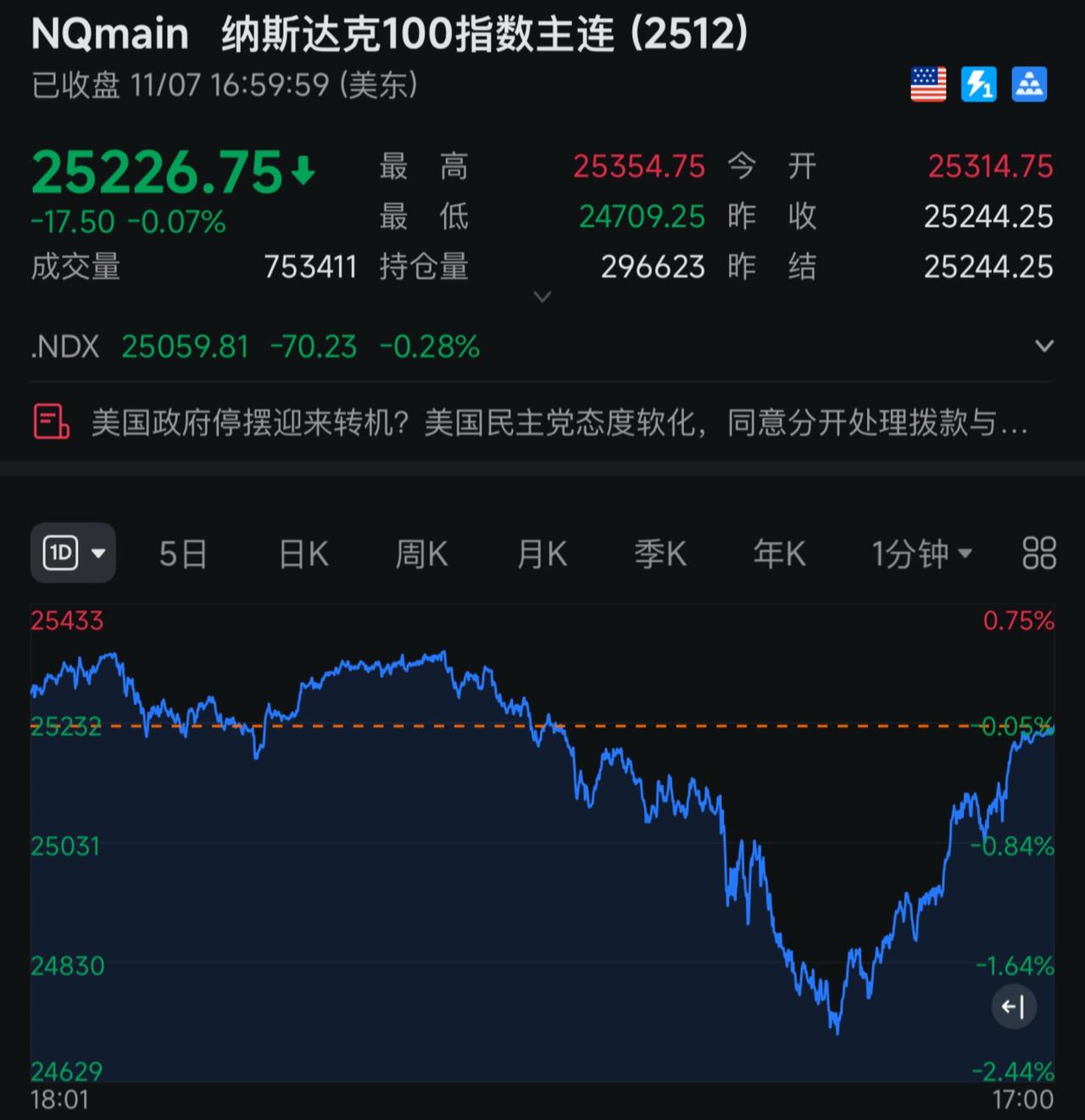Select the 5日 chart view
The height and width of the screenshot is (1120, 1085).
click(x=182, y=552)
